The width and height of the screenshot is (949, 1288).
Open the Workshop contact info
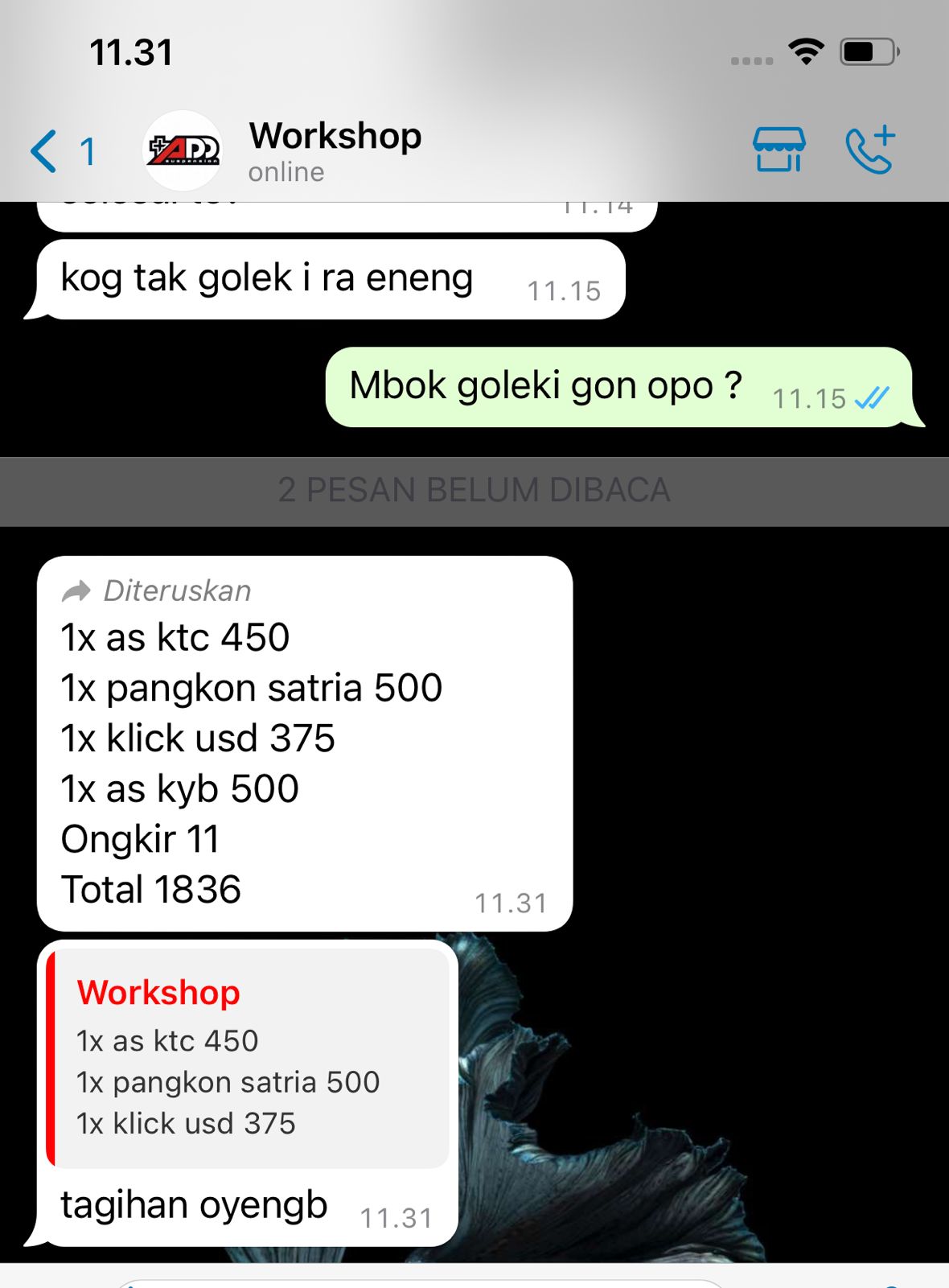(x=335, y=150)
